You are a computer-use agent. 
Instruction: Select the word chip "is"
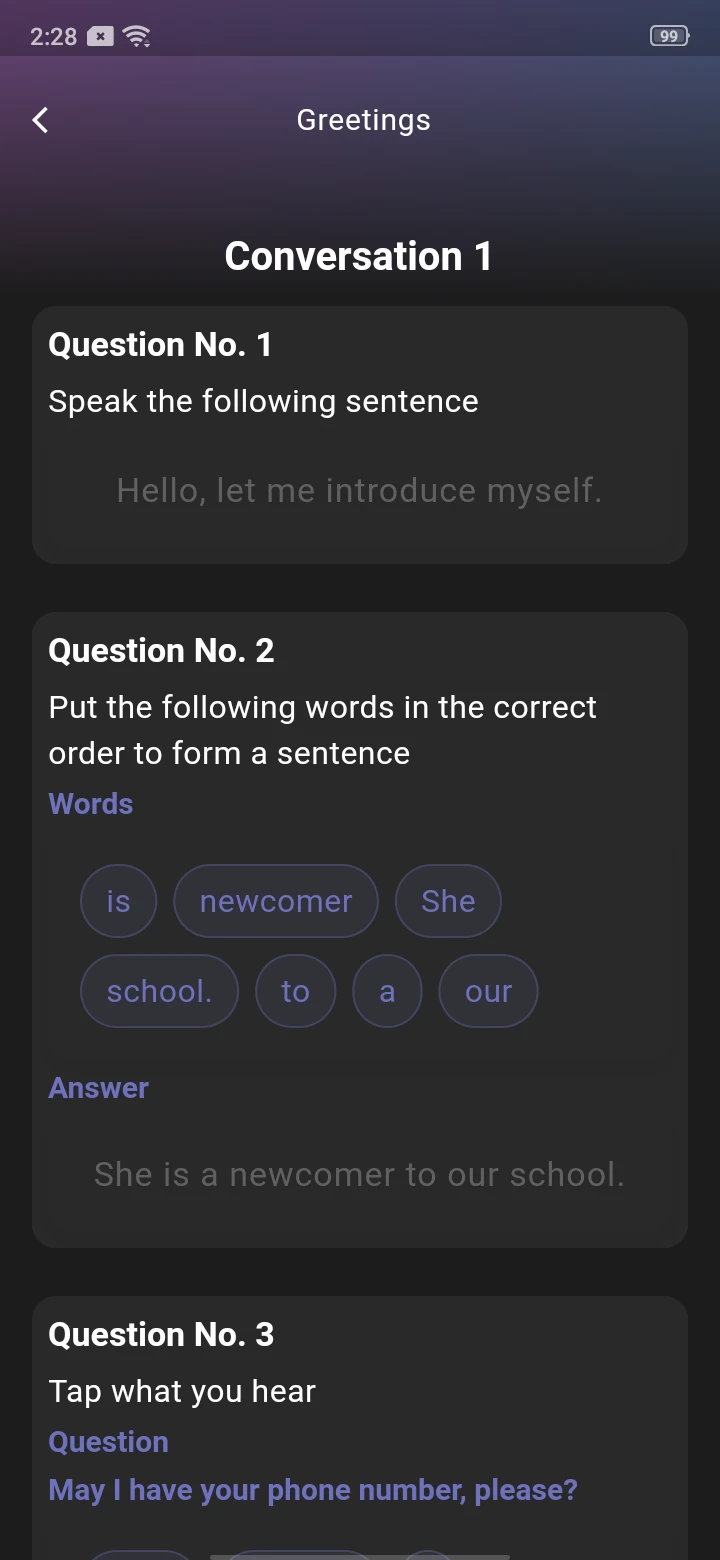pos(118,901)
